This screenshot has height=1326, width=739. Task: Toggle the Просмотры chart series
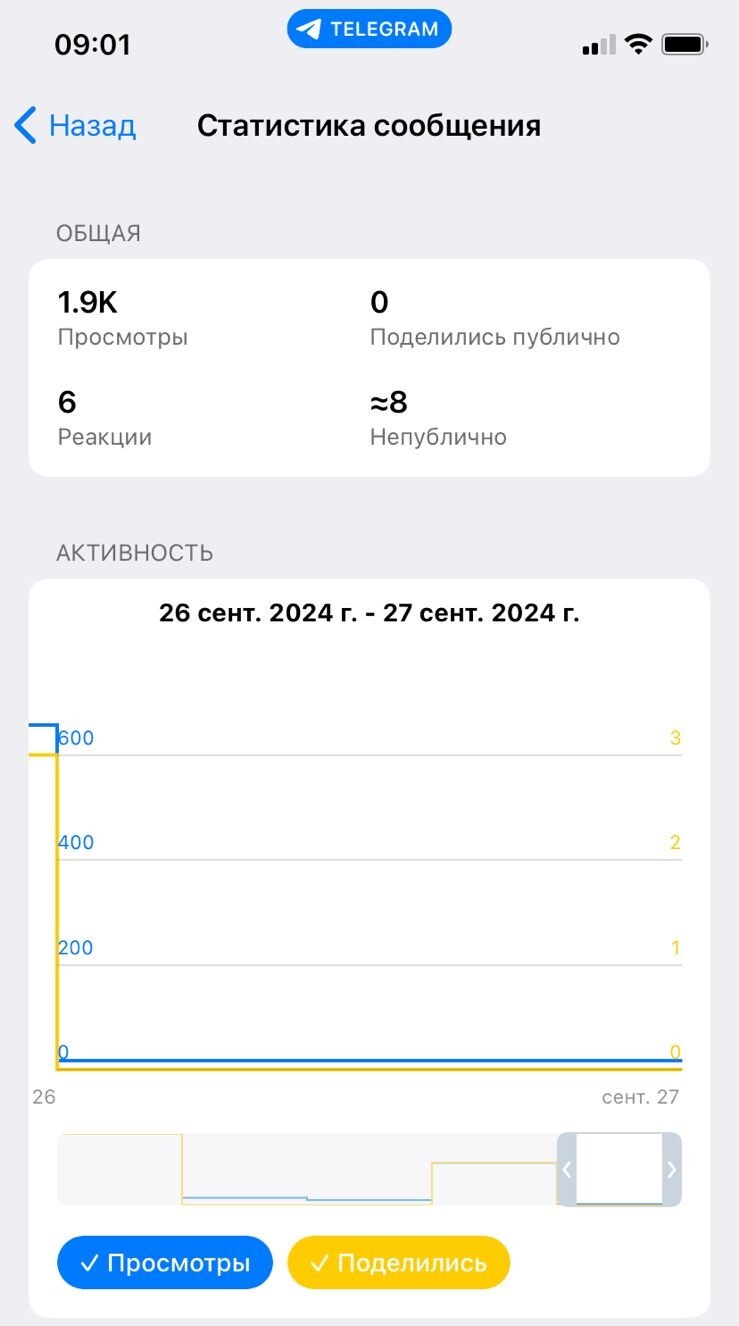click(165, 1263)
